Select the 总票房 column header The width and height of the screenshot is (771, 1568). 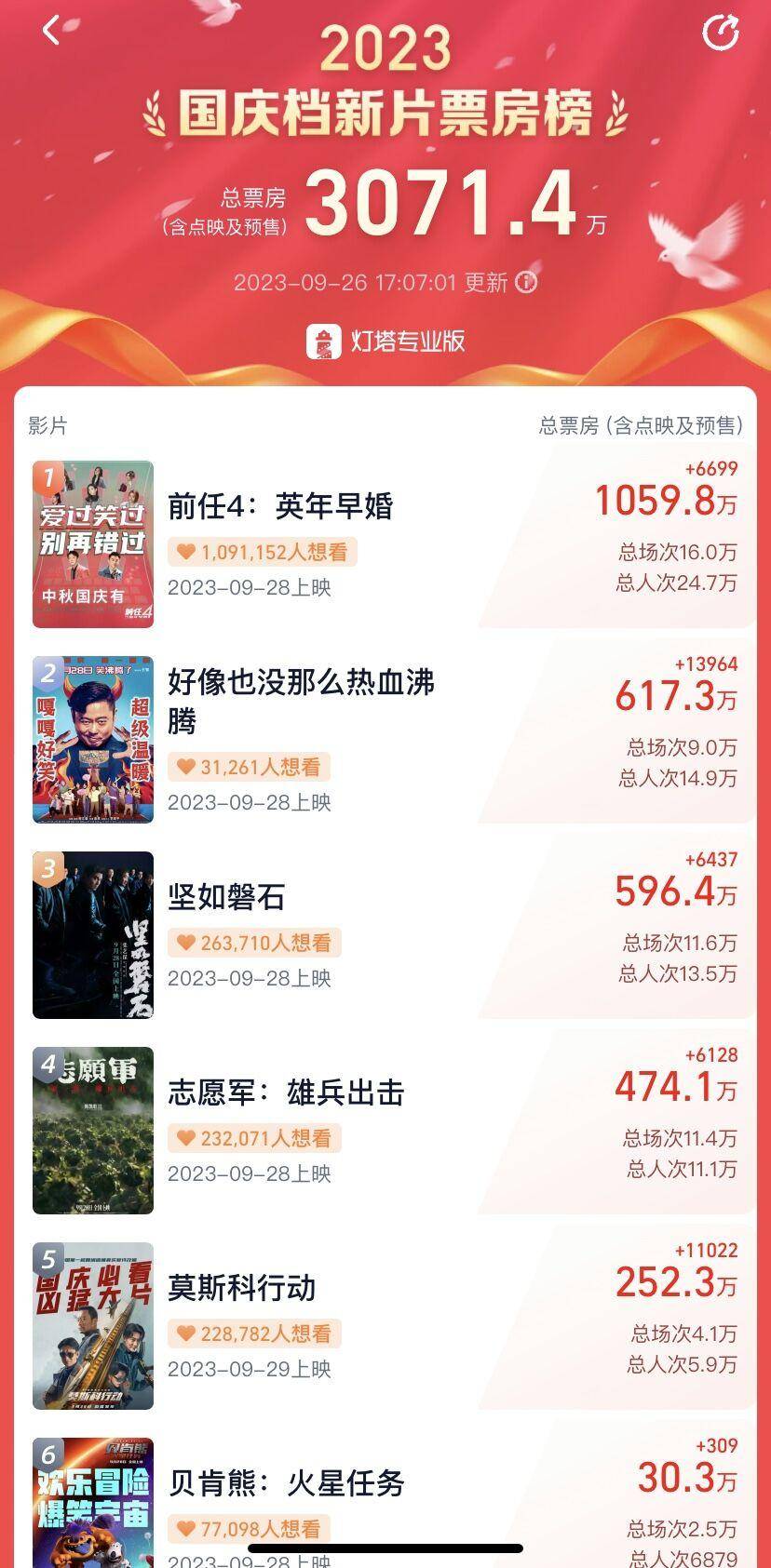tap(641, 423)
